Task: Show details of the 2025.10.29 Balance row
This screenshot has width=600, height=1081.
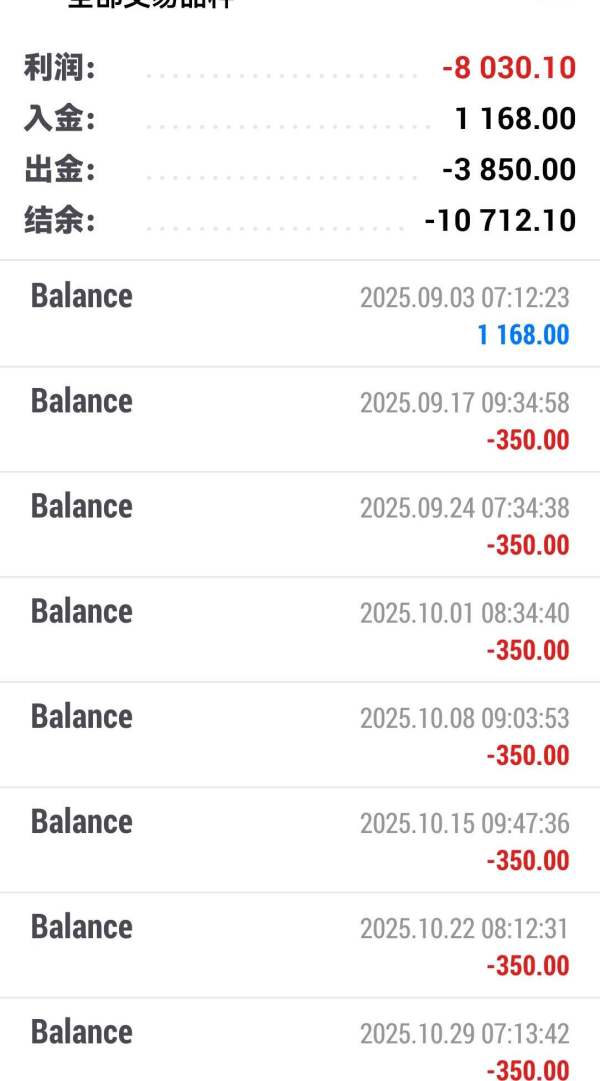Action: pyautogui.click(x=300, y=1045)
